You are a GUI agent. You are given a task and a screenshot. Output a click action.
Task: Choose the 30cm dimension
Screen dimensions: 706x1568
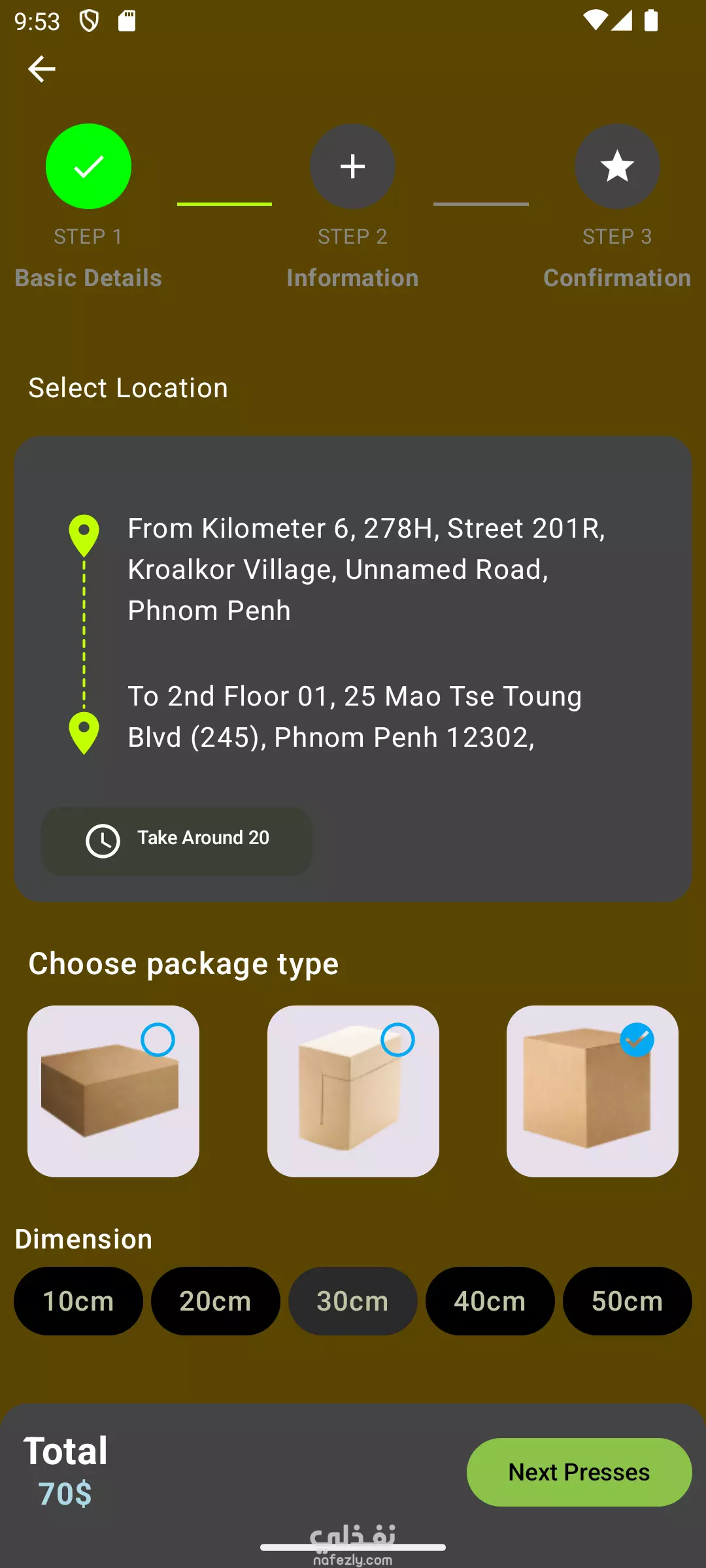353,1301
